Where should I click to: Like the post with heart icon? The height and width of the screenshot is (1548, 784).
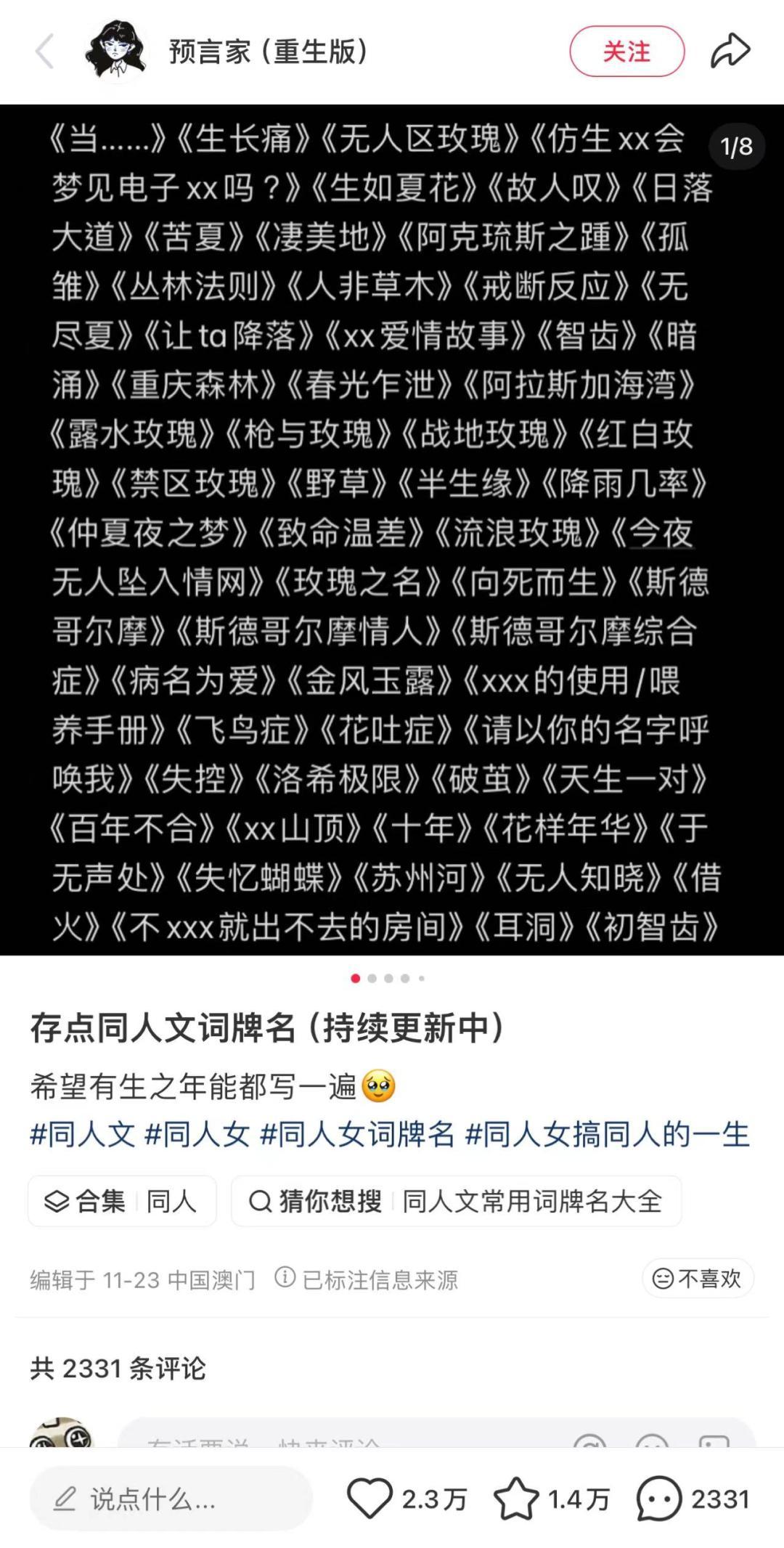(x=369, y=1499)
